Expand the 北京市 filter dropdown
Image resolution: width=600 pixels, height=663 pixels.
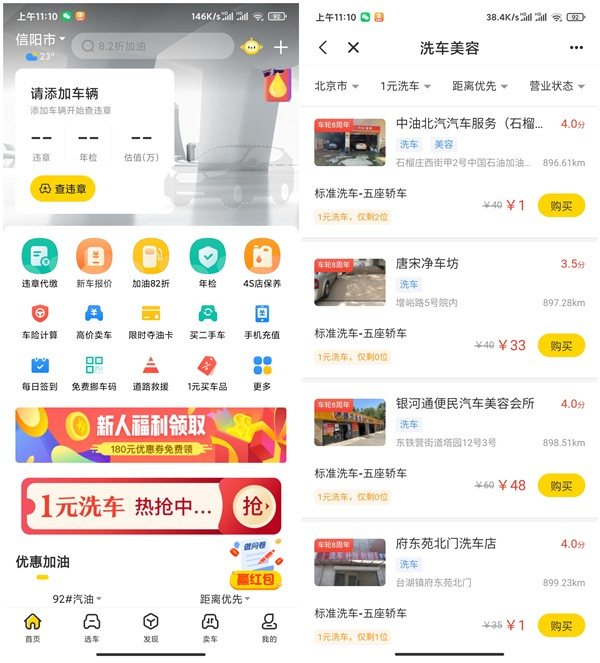click(x=337, y=86)
